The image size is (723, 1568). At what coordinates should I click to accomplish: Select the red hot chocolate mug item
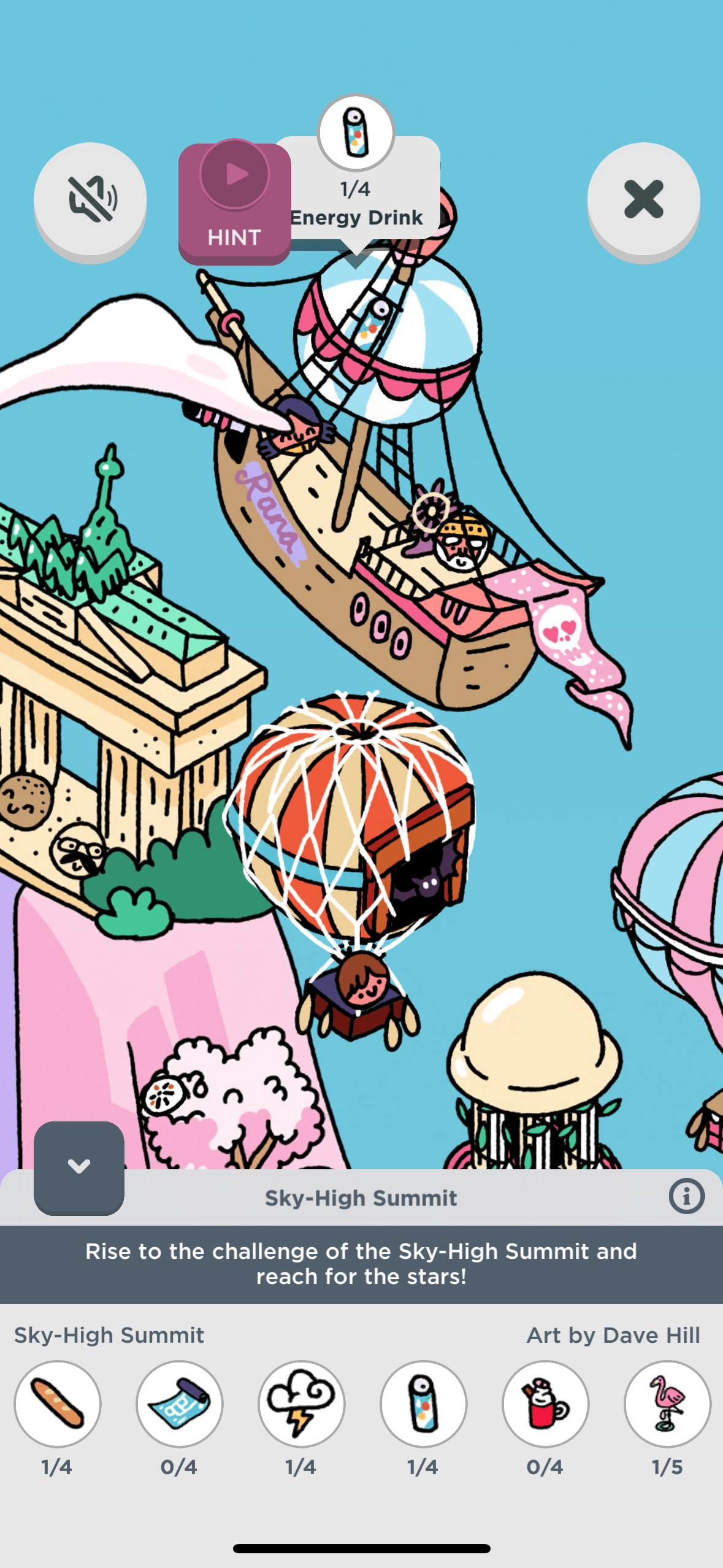point(545,1404)
